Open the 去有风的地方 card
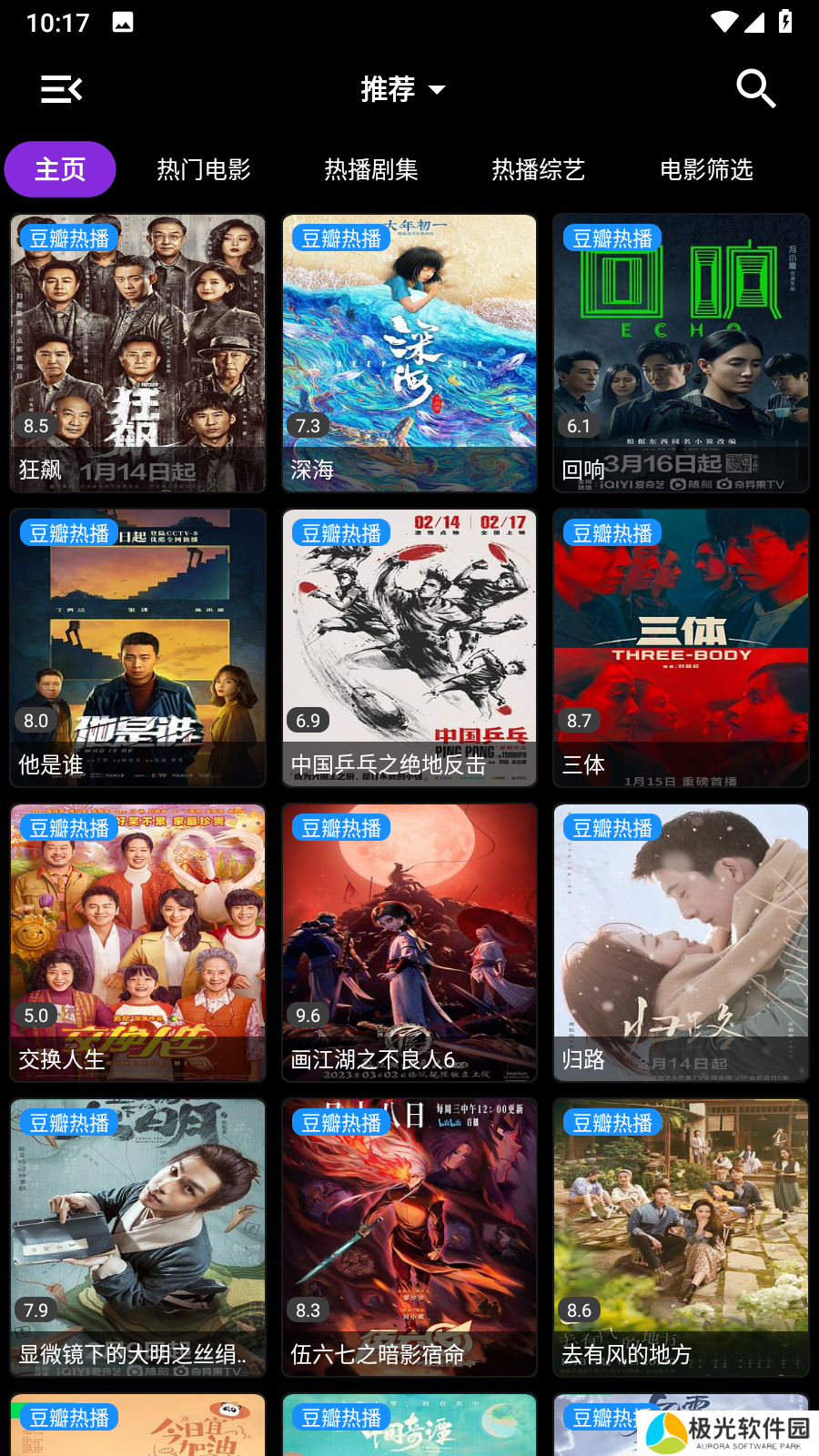819x1456 pixels. click(681, 1238)
